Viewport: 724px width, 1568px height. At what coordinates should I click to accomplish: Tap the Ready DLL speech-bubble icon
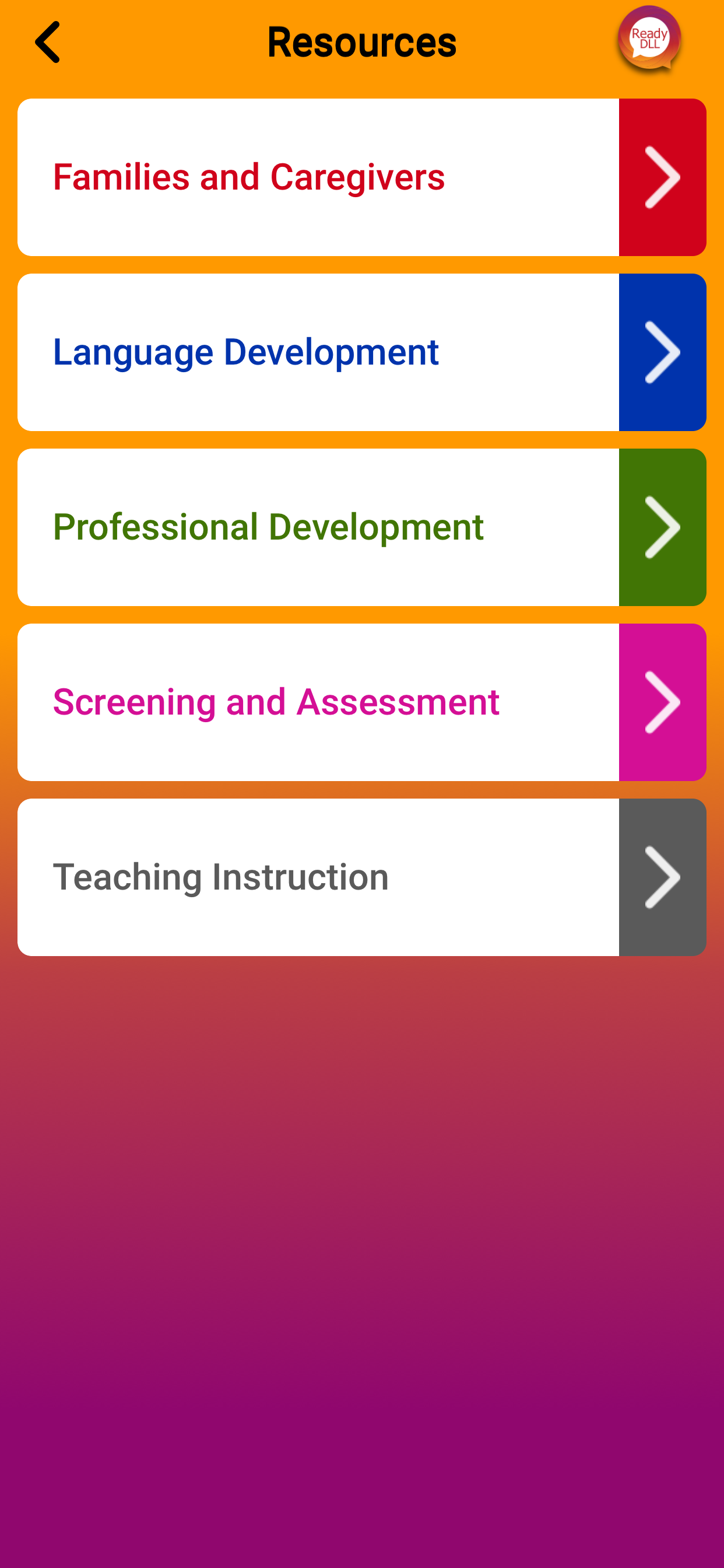pyautogui.click(x=649, y=40)
